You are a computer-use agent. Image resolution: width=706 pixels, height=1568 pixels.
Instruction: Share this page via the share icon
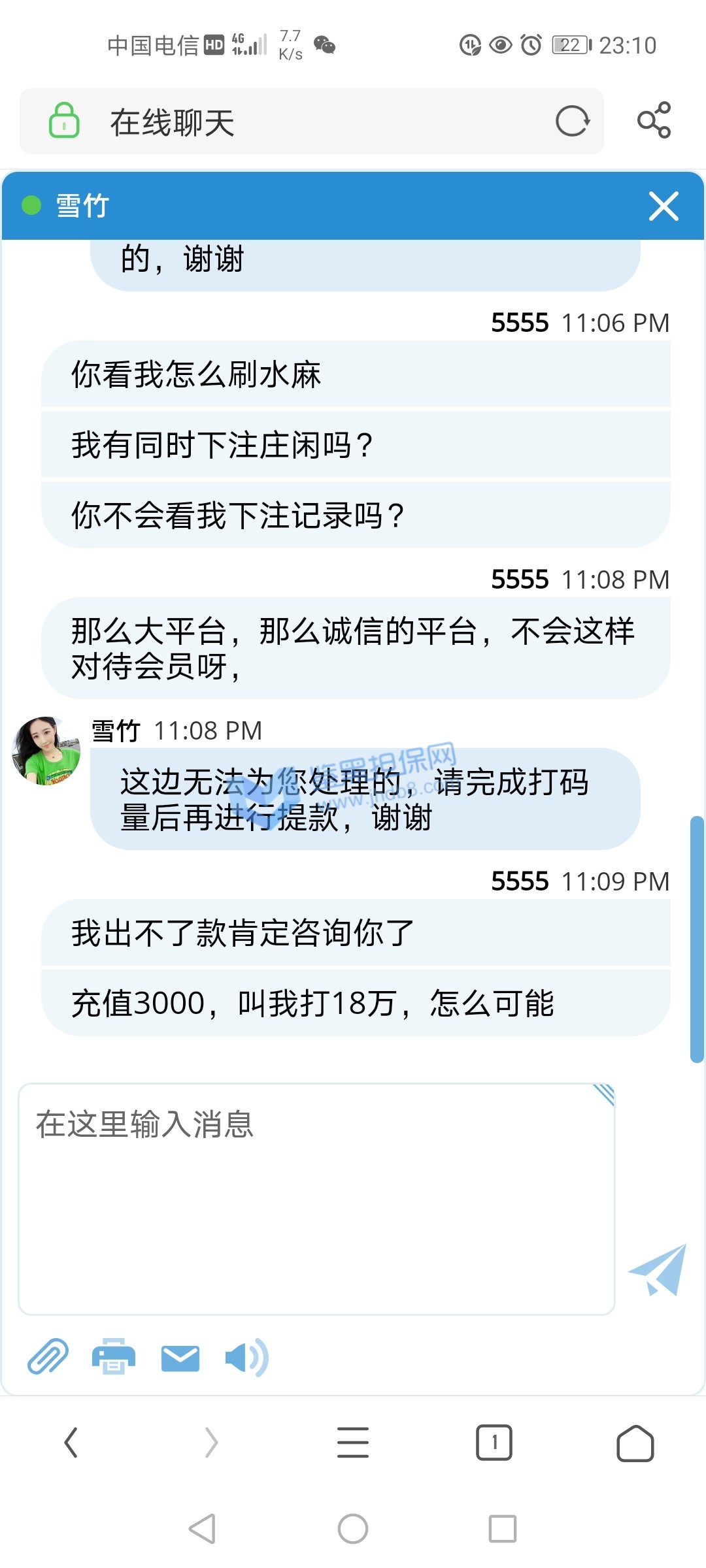tap(654, 120)
